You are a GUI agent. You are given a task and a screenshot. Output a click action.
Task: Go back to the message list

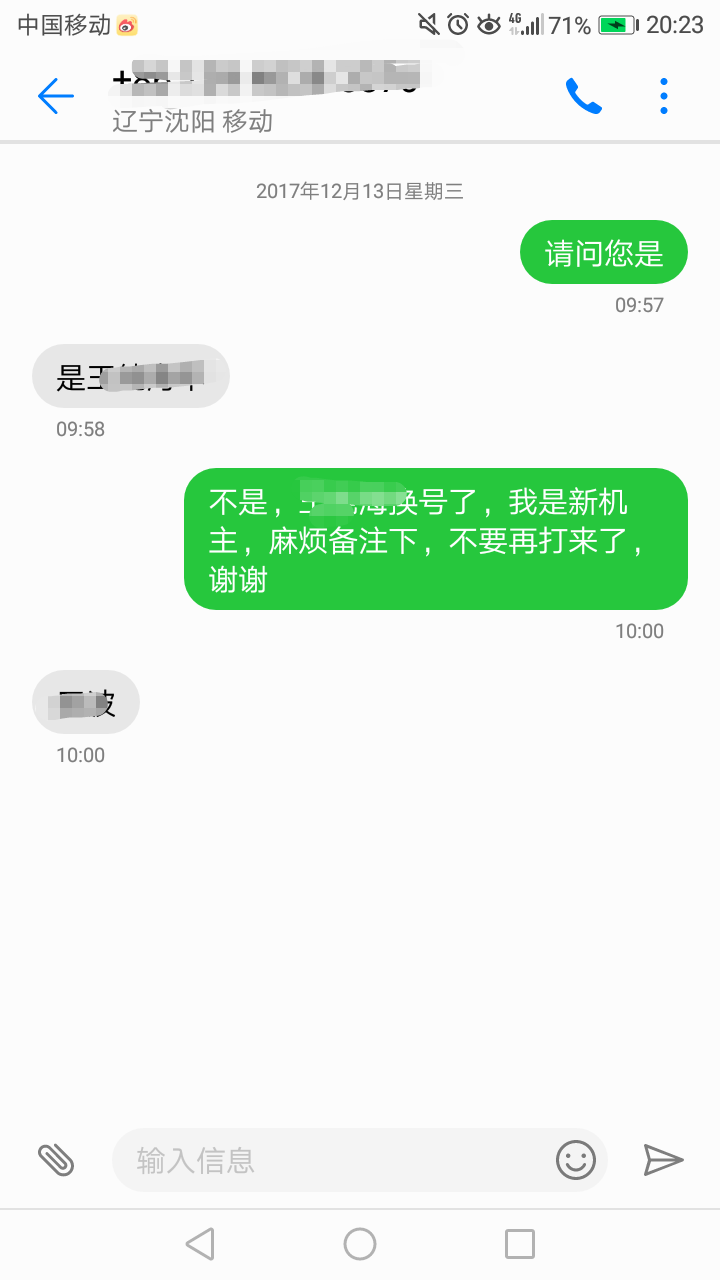pyautogui.click(x=56, y=96)
